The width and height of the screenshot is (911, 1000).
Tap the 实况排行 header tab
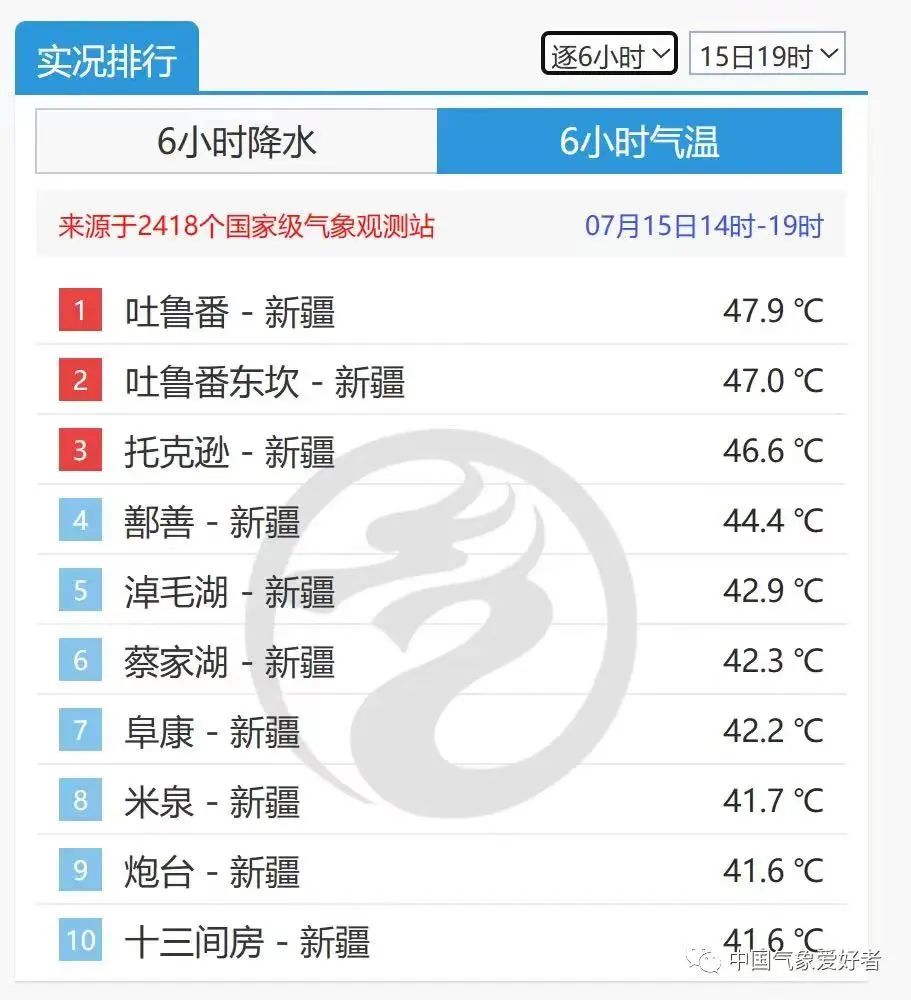(x=107, y=59)
